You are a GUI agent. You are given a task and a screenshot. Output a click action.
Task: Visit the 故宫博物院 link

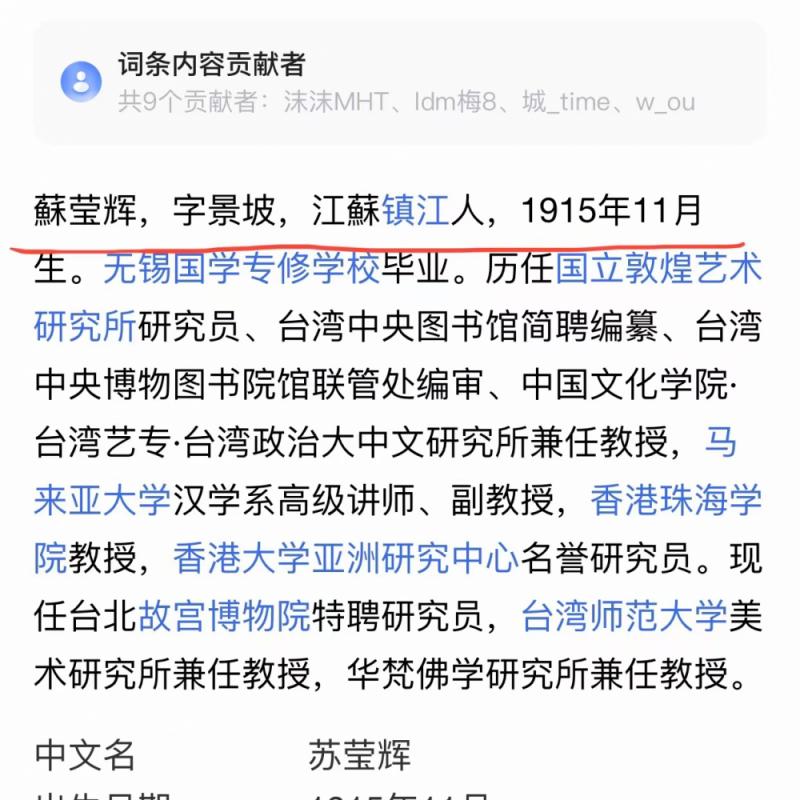(224, 616)
